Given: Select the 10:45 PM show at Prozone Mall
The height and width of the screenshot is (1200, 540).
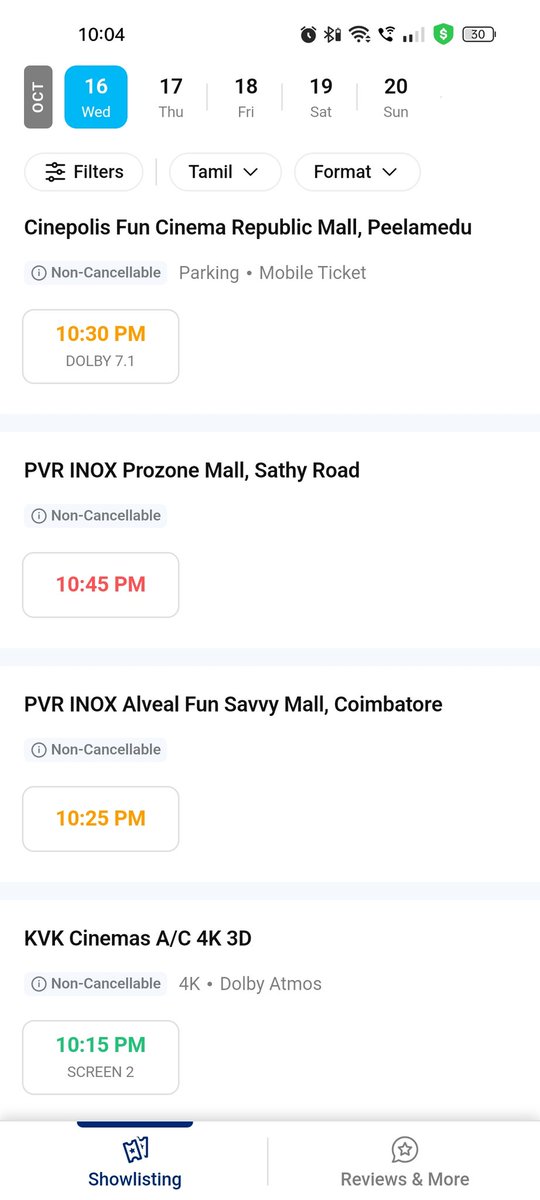Looking at the screenshot, I should [101, 585].
